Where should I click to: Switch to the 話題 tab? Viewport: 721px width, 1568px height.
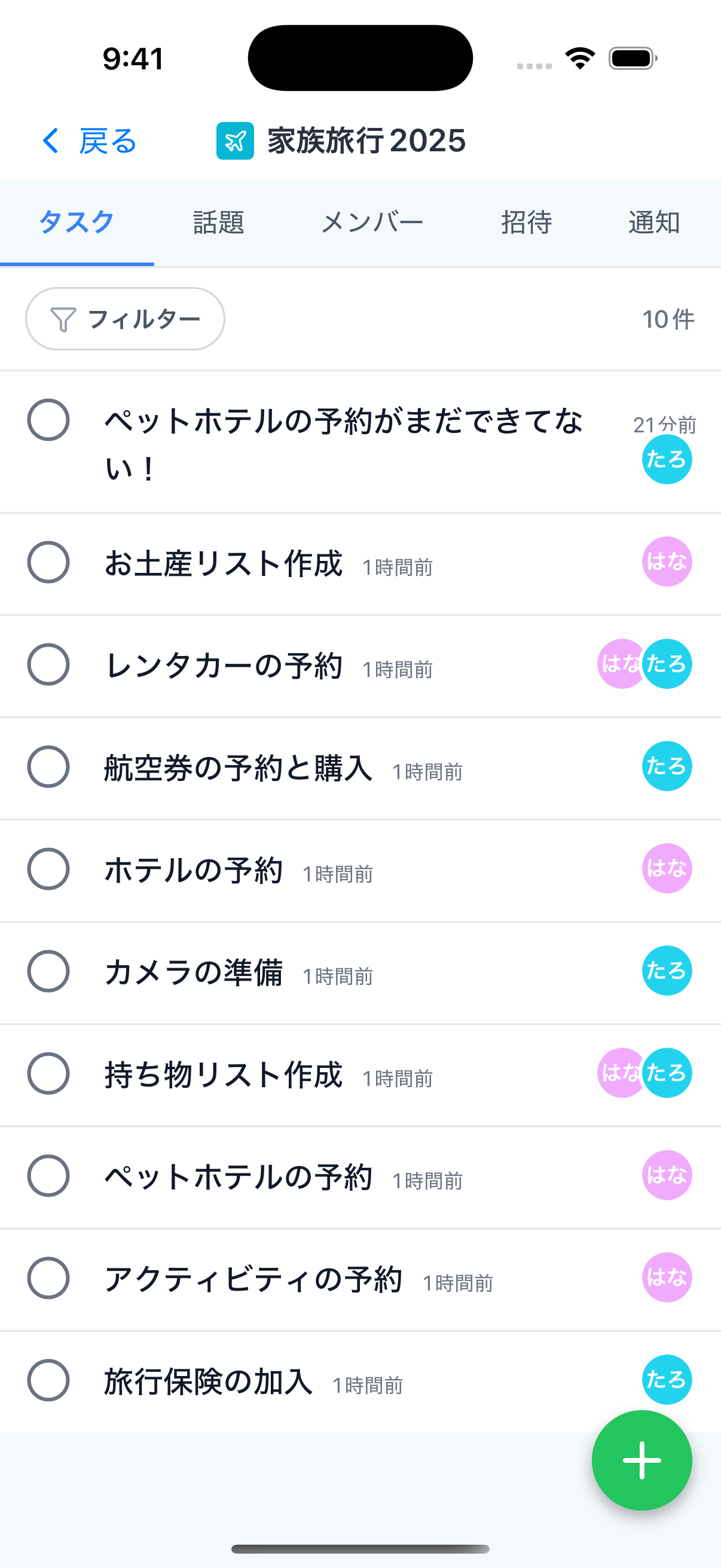[x=218, y=222]
